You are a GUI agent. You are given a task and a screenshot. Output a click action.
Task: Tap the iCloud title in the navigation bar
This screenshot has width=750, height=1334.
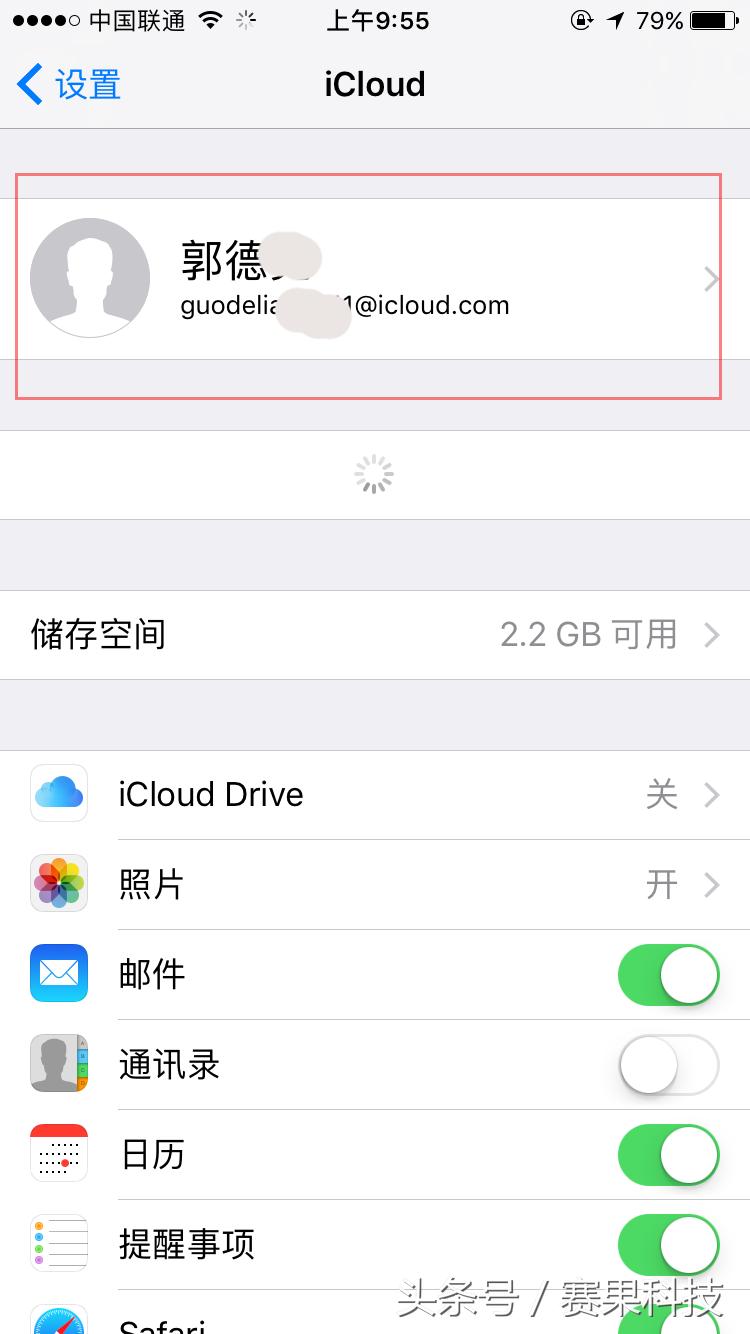374,84
